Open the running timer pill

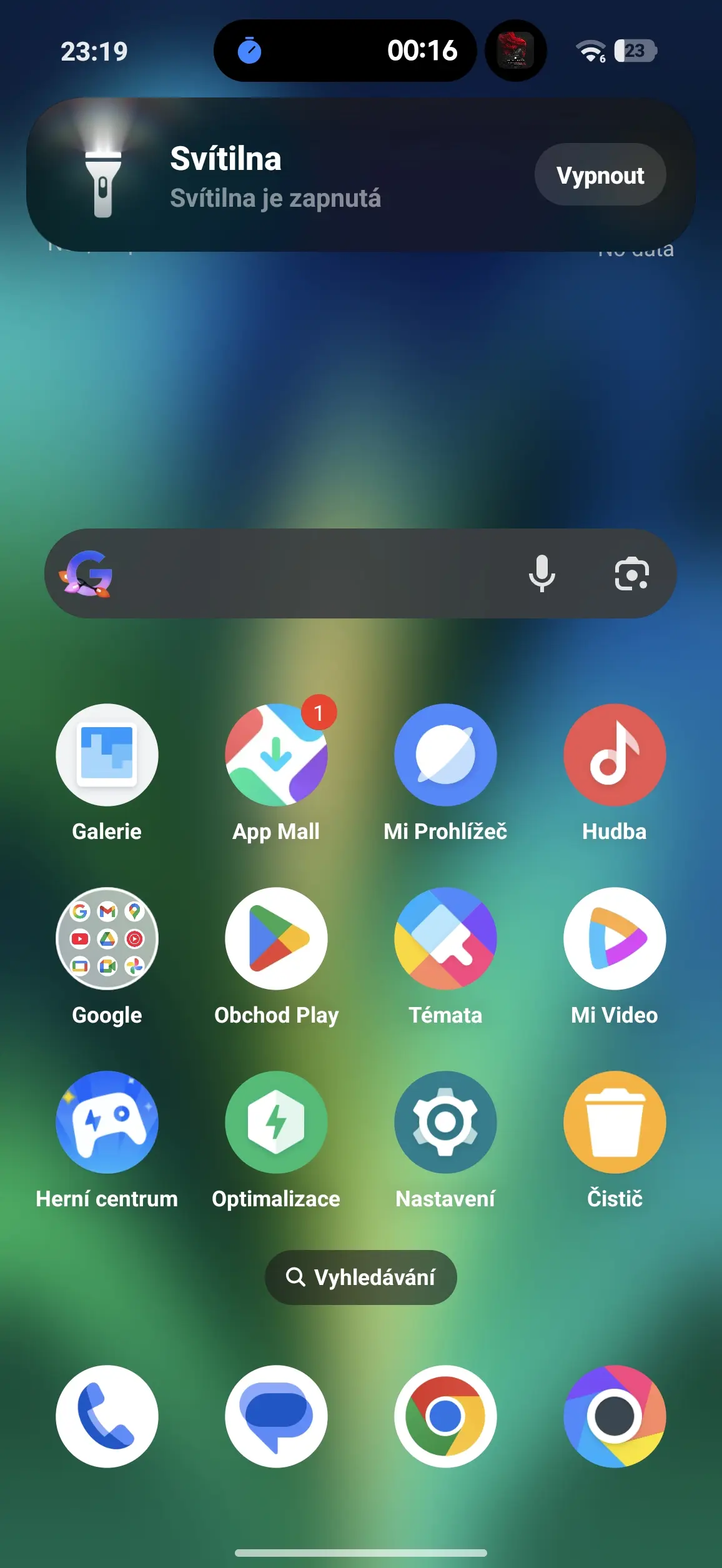(x=345, y=51)
